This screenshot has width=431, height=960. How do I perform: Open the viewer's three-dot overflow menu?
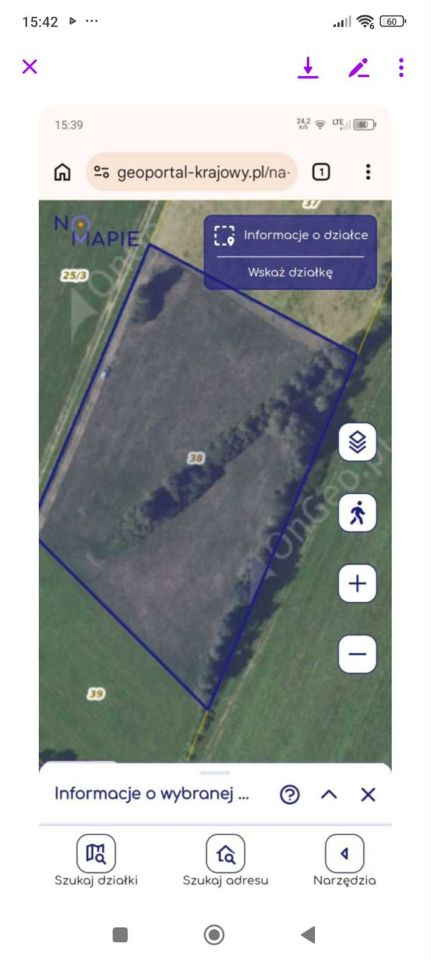coord(401,67)
